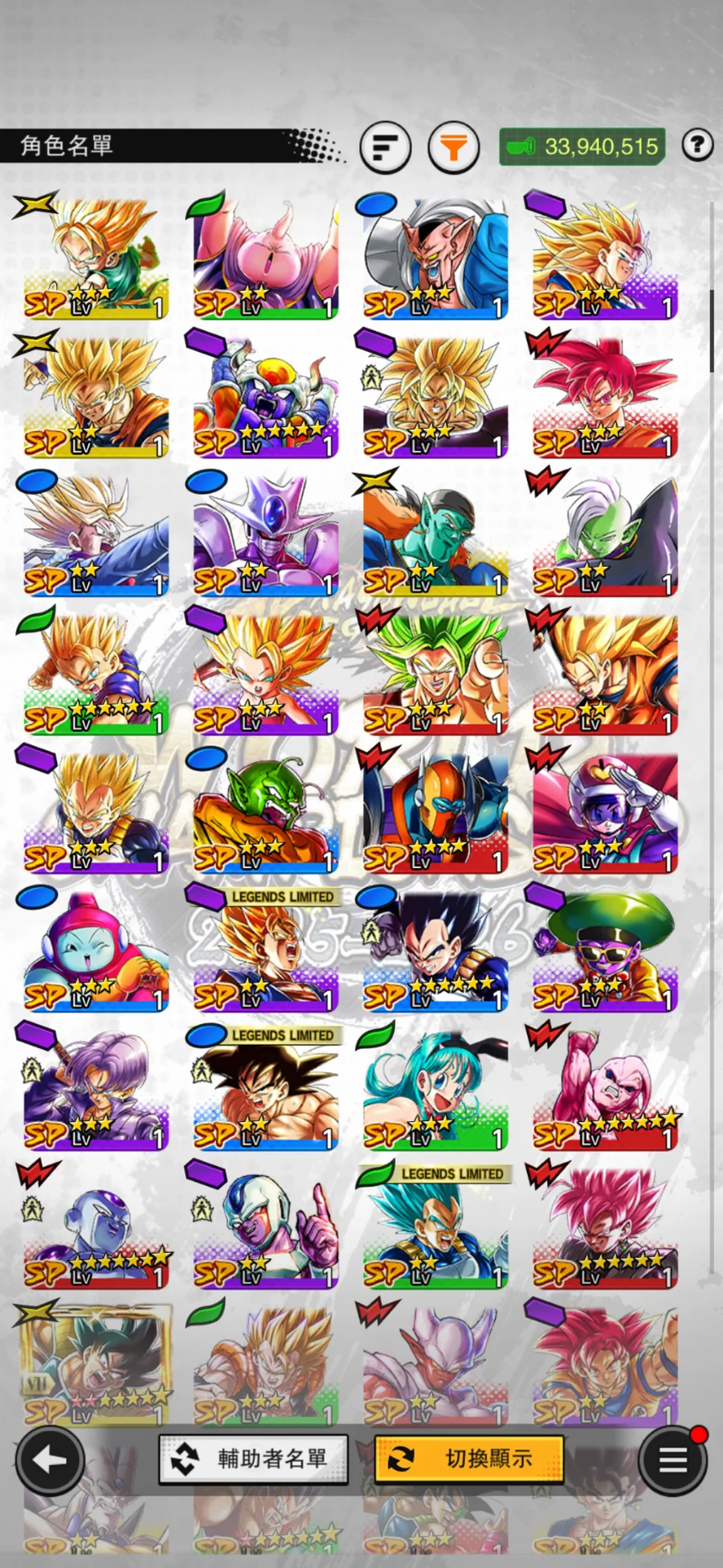This screenshot has height=1568, width=723.
Task: Open the 輔助者名單 list
Action: (x=254, y=1459)
